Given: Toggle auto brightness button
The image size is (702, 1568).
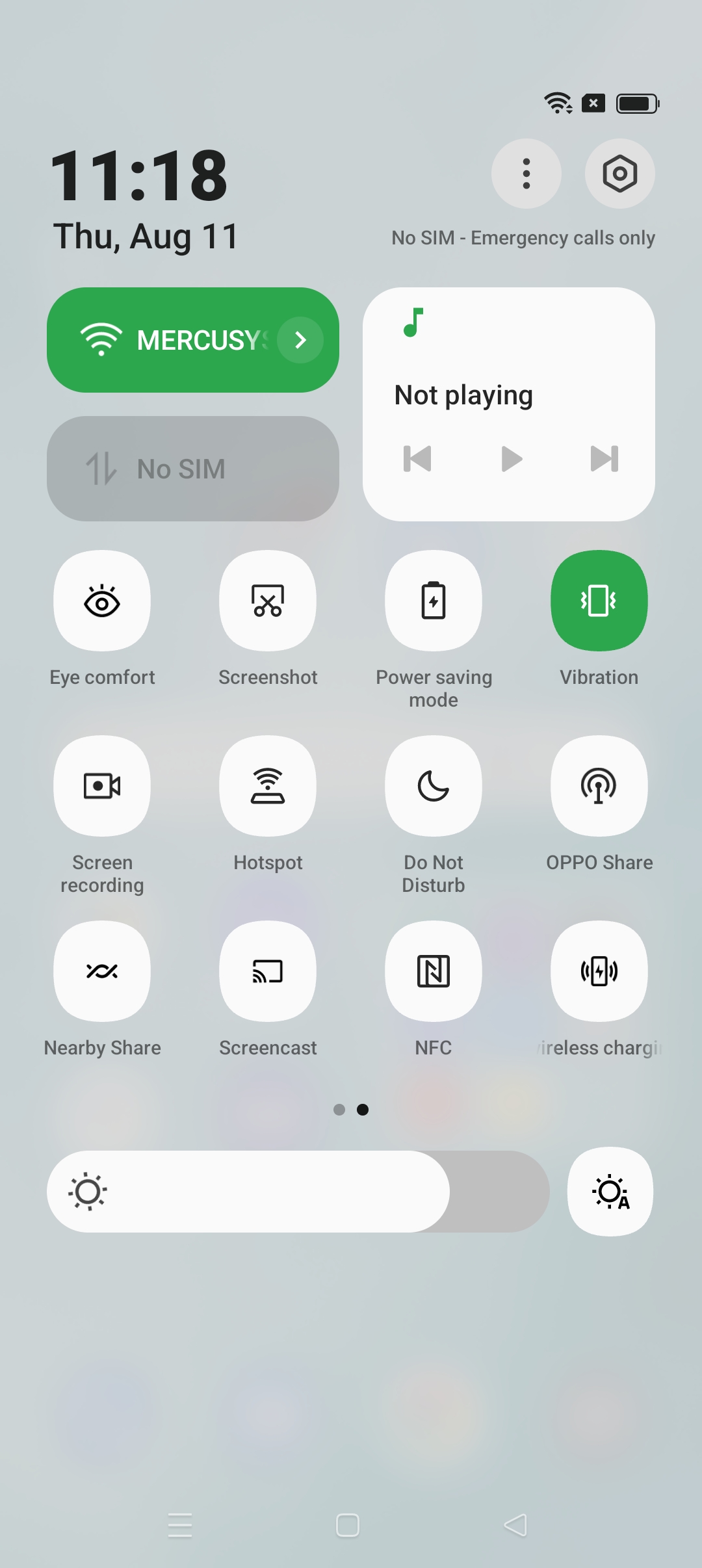Looking at the screenshot, I should tap(610, 1192).
